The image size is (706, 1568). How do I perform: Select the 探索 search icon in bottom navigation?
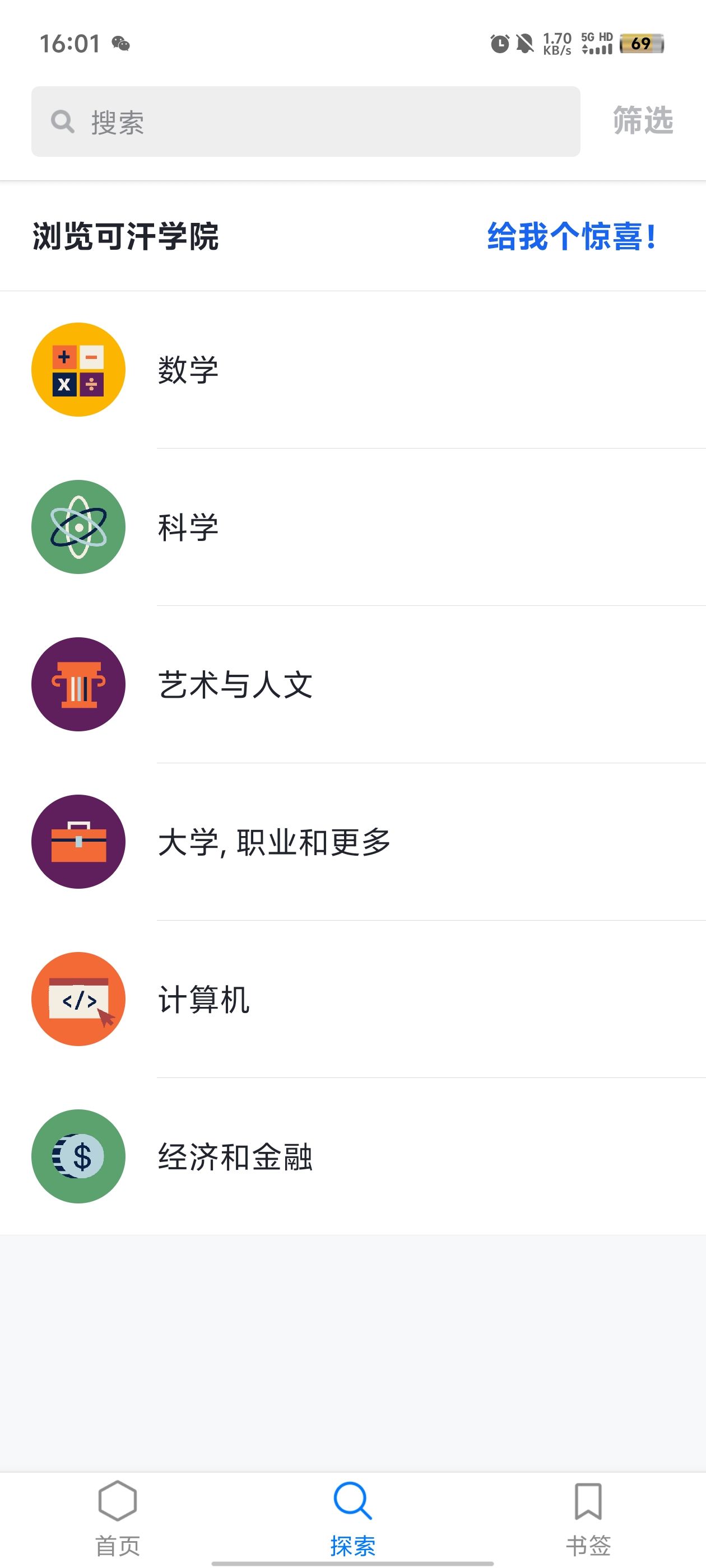352,1501
